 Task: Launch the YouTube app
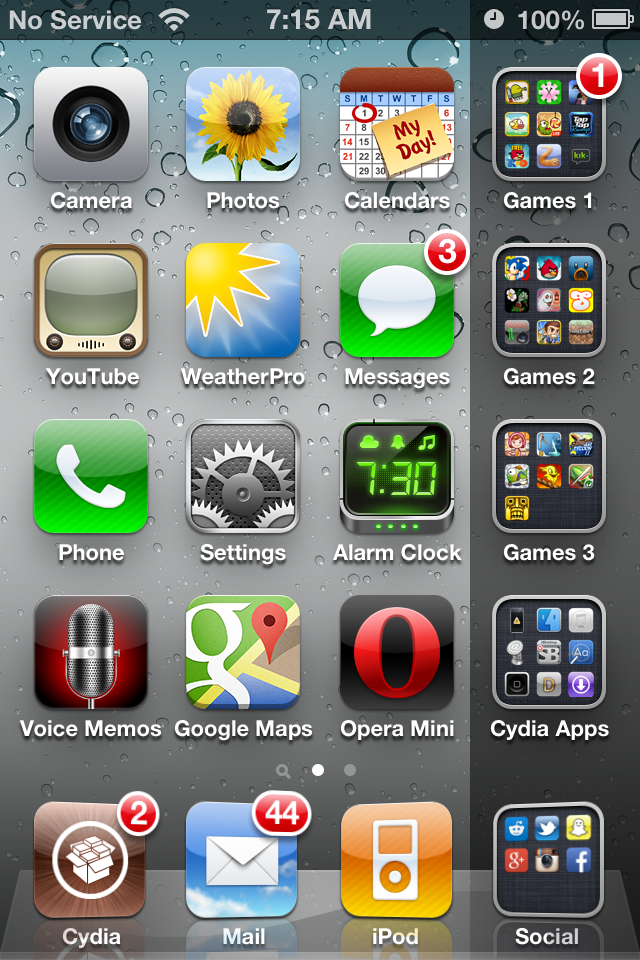tap(91, 301)
